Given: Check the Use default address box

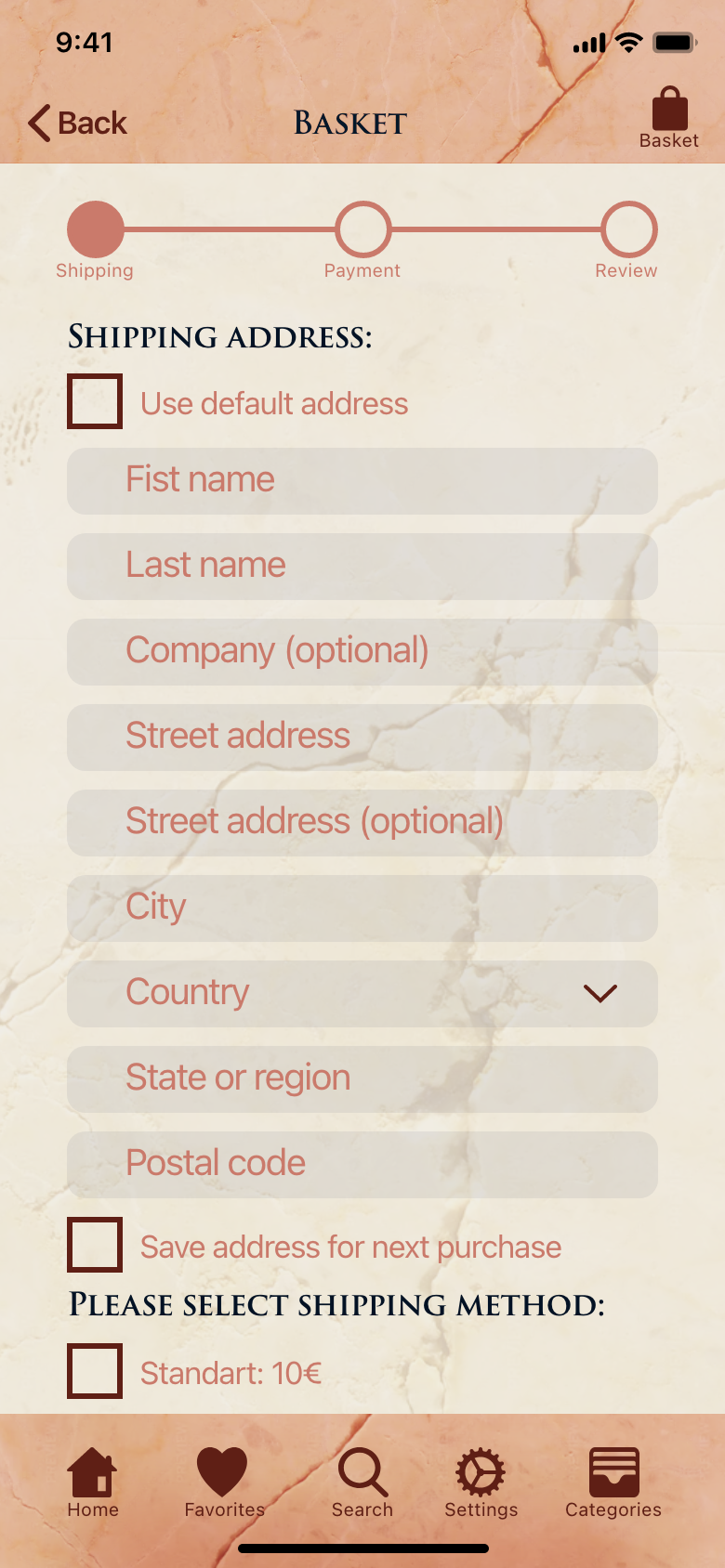Looking at the screenshot, I should [95, 401].
